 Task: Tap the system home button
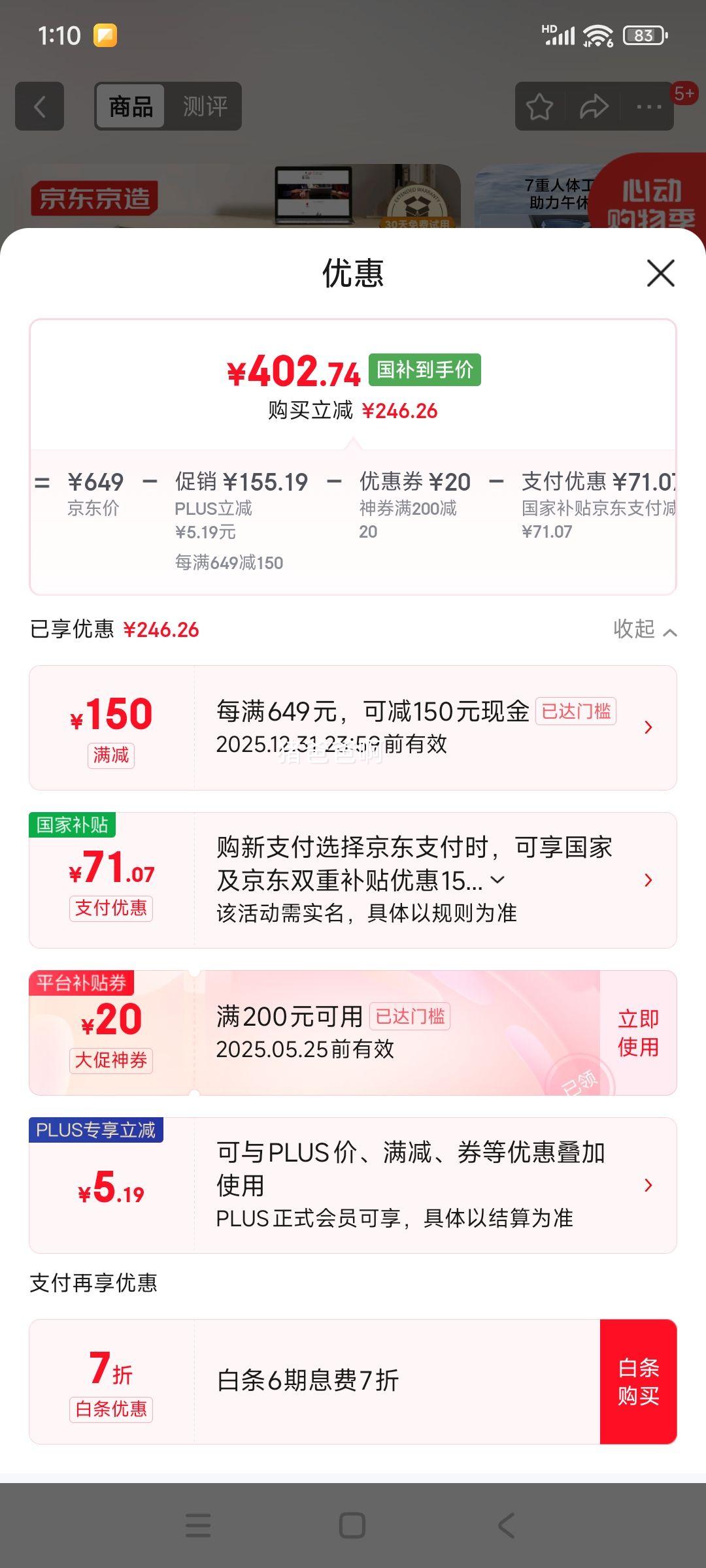[352, 1526]
